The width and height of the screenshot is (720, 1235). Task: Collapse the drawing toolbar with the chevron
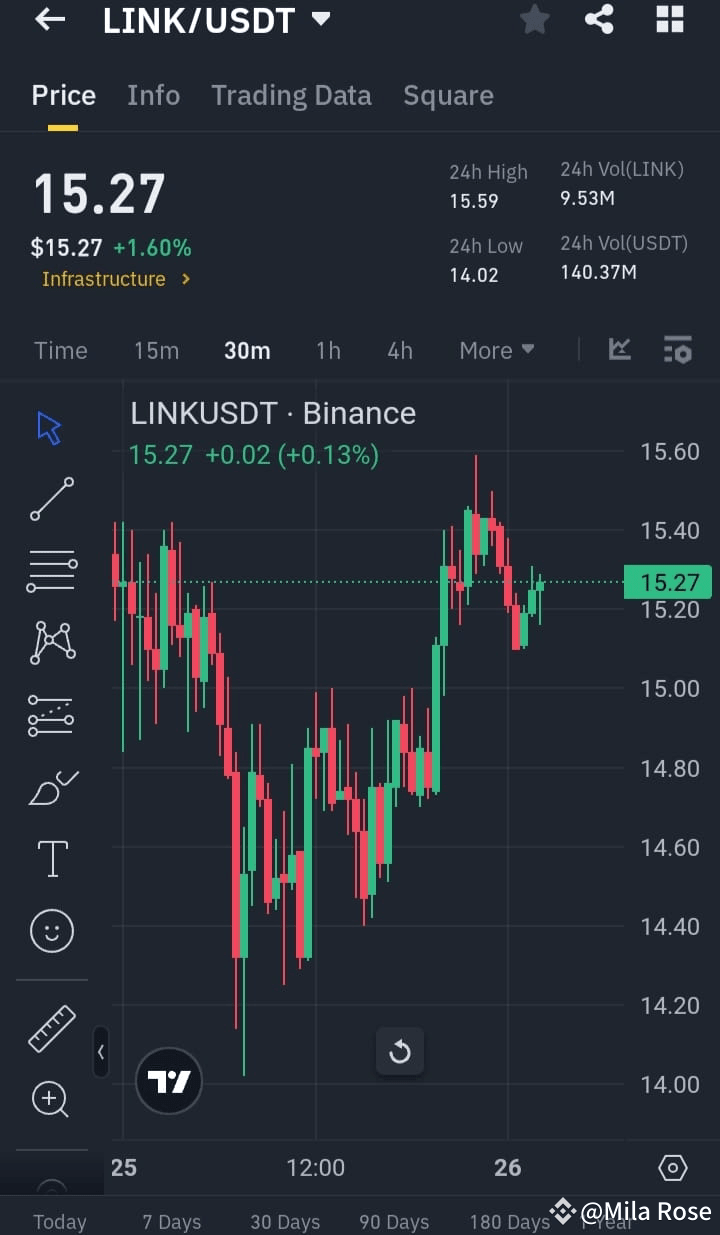click(101, 1052)
